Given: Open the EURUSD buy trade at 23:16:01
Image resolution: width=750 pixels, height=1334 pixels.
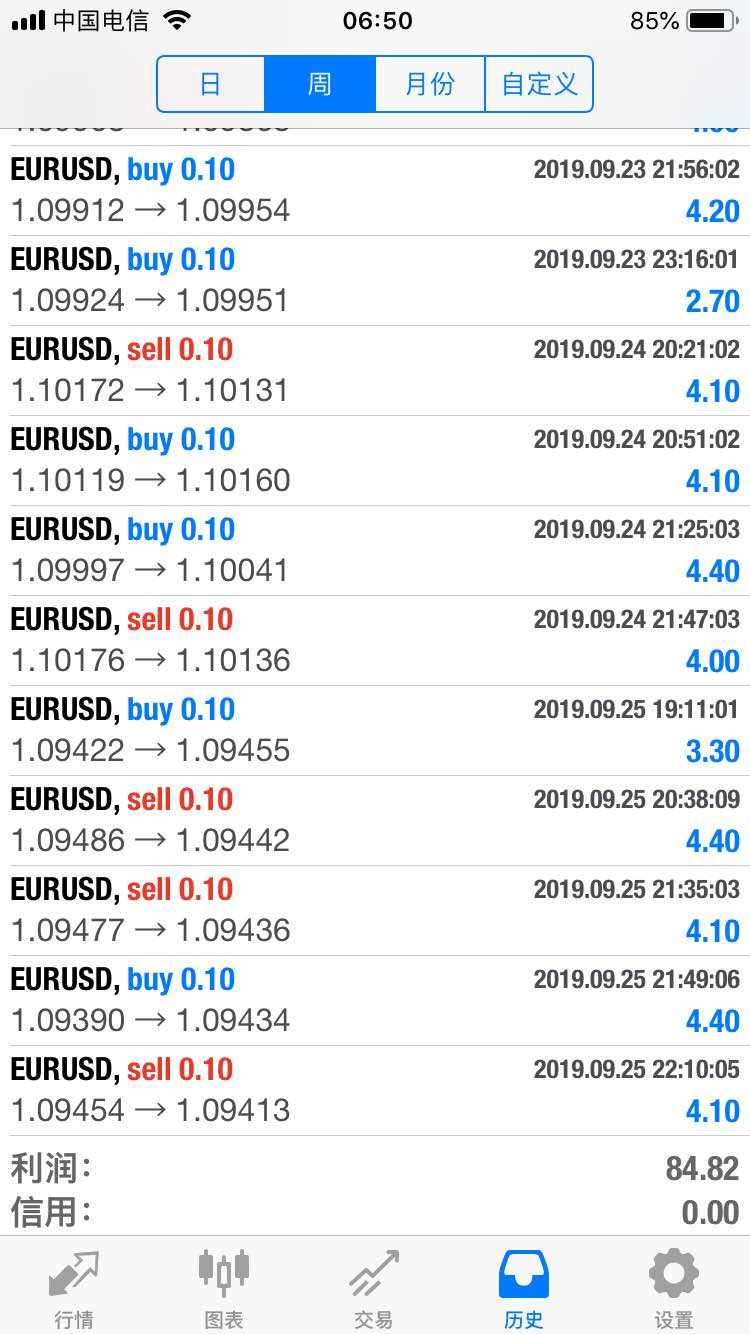Looking at the screenshot, I should click(x=375, y=281).
